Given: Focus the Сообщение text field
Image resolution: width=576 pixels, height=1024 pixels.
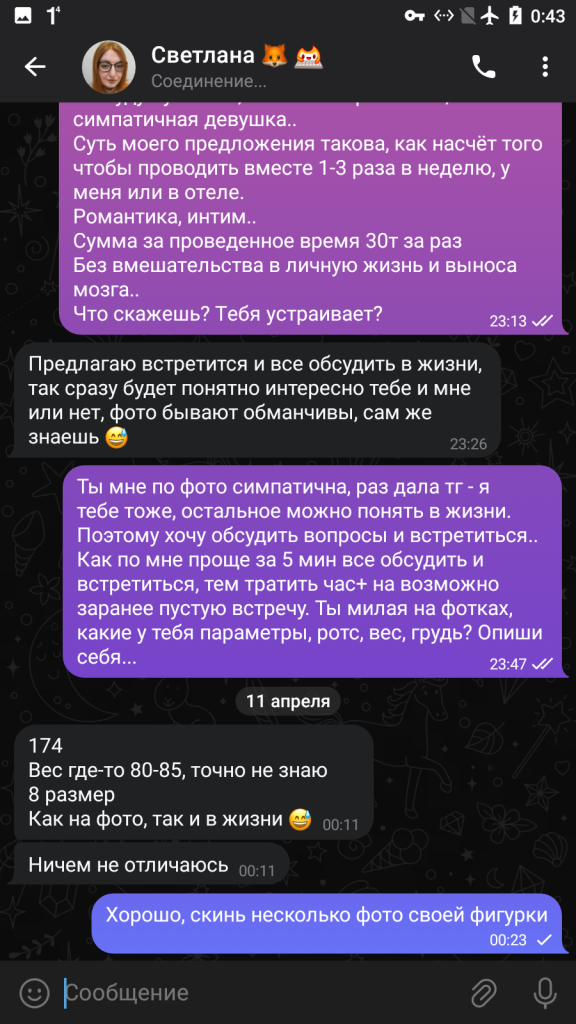Looking at the screenshot, I should (261, 993).
